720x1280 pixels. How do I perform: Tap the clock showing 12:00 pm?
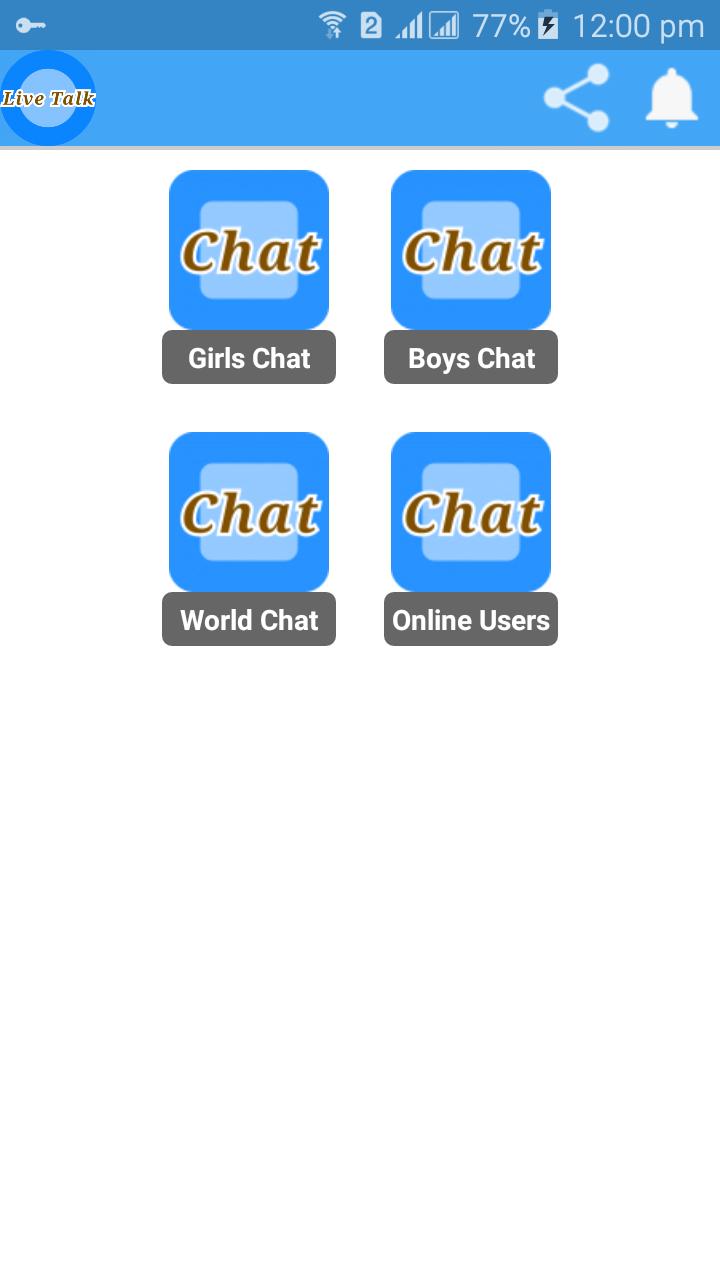(x=640, y=25)
